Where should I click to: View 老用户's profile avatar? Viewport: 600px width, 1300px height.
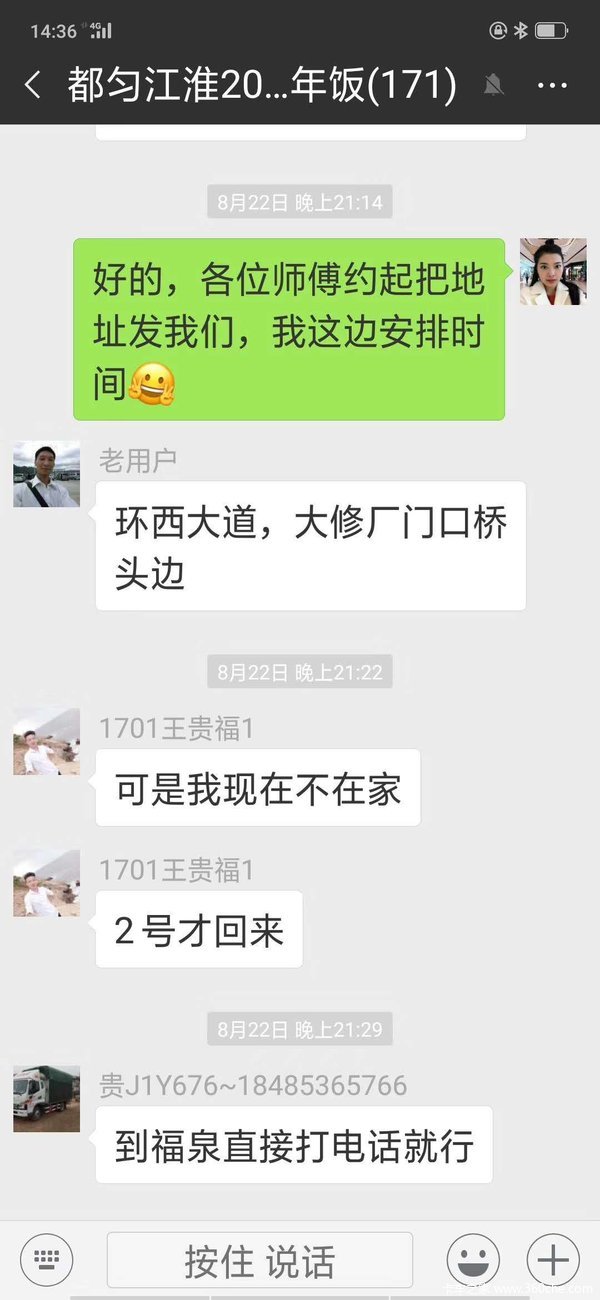coord(46,474)
